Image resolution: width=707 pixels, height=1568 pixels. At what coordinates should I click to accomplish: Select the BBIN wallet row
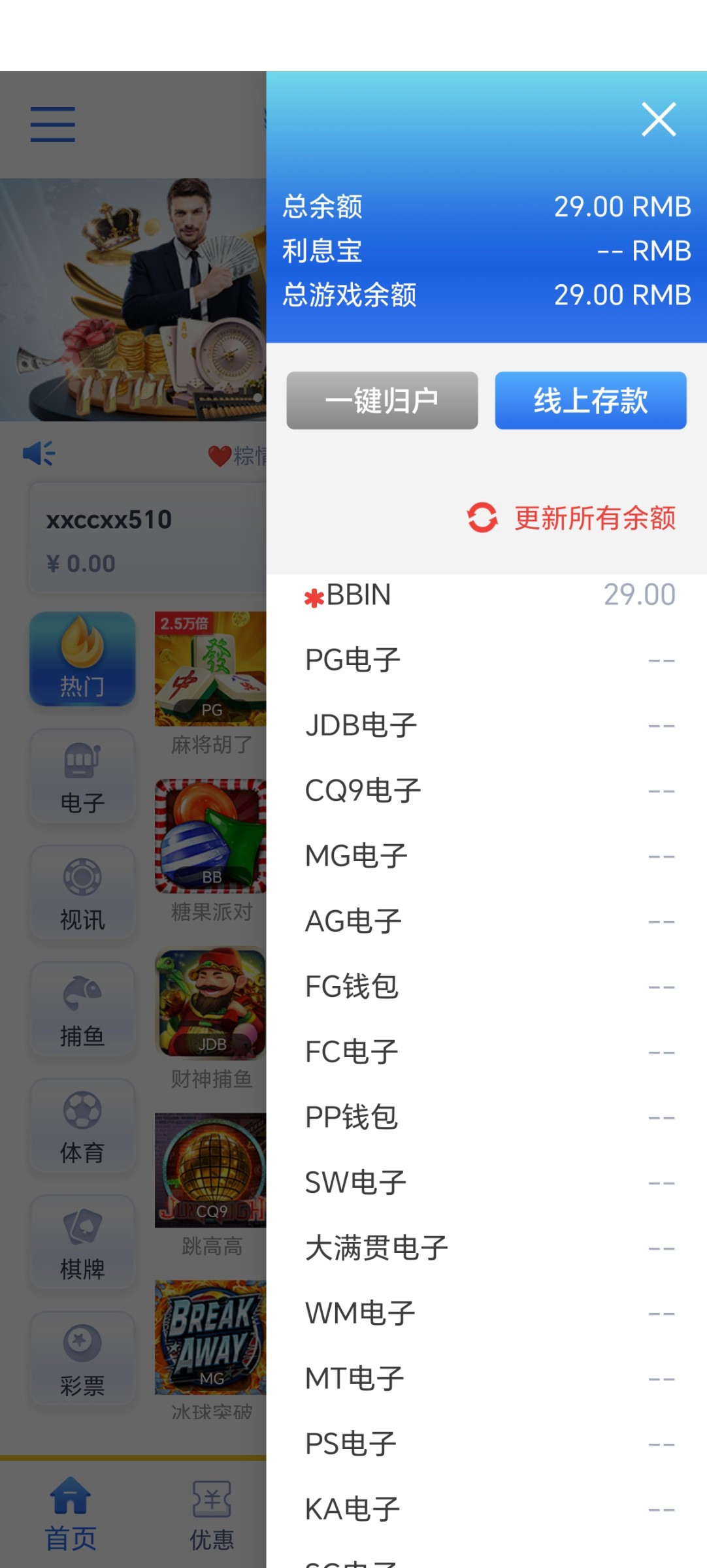[486, 595]
